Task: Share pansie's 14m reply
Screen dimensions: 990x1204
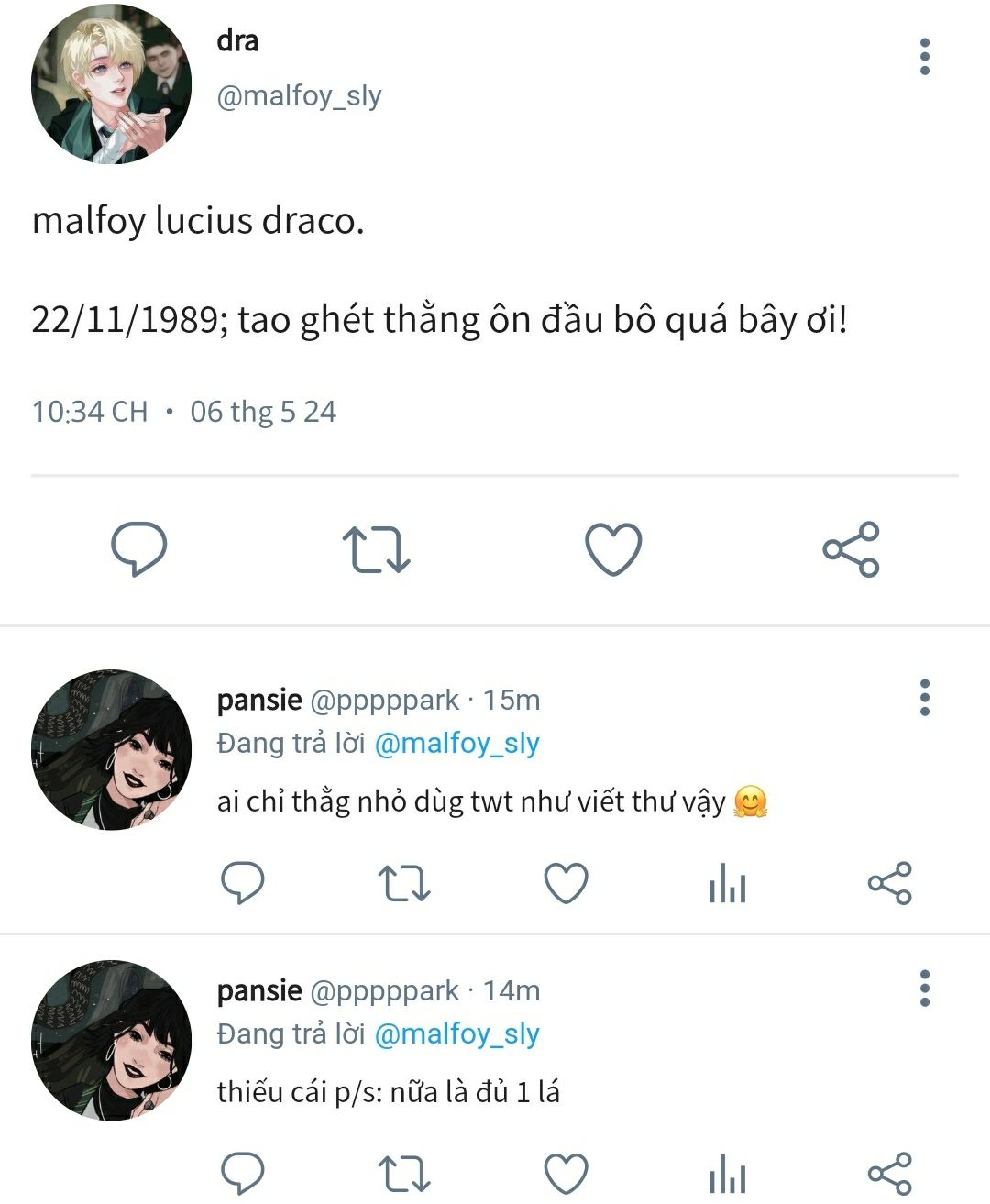Action: coord(889,1174)
